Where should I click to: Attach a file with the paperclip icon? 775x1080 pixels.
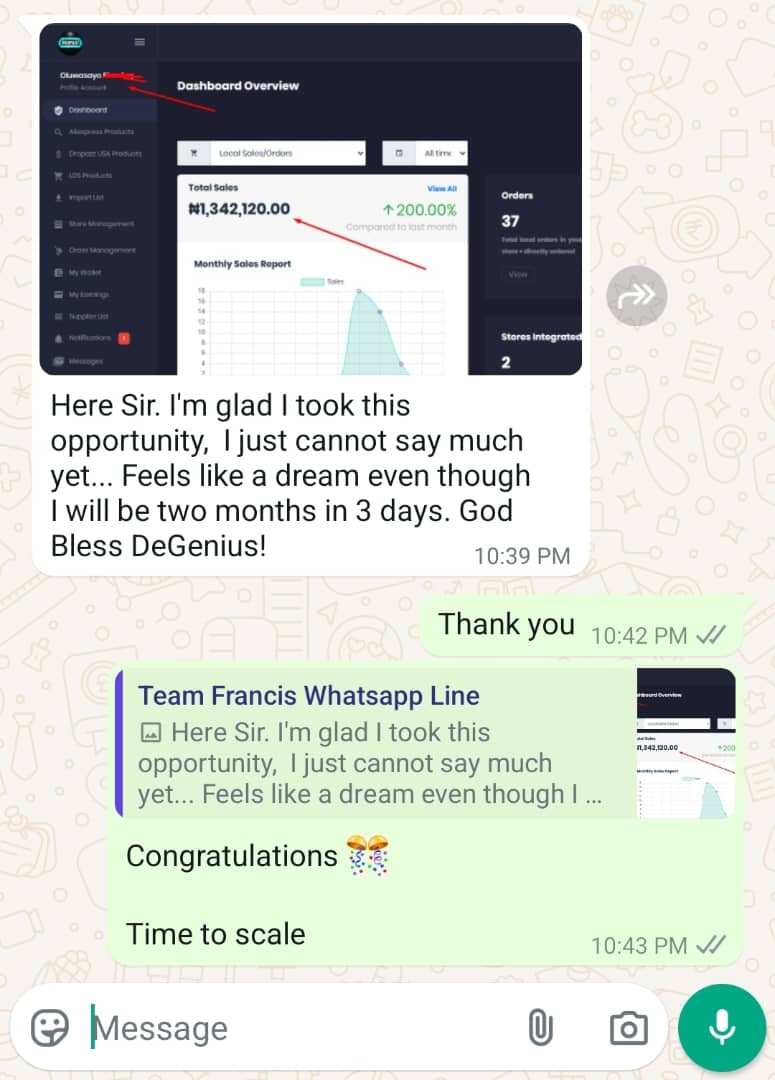[x=540, y=1027]
